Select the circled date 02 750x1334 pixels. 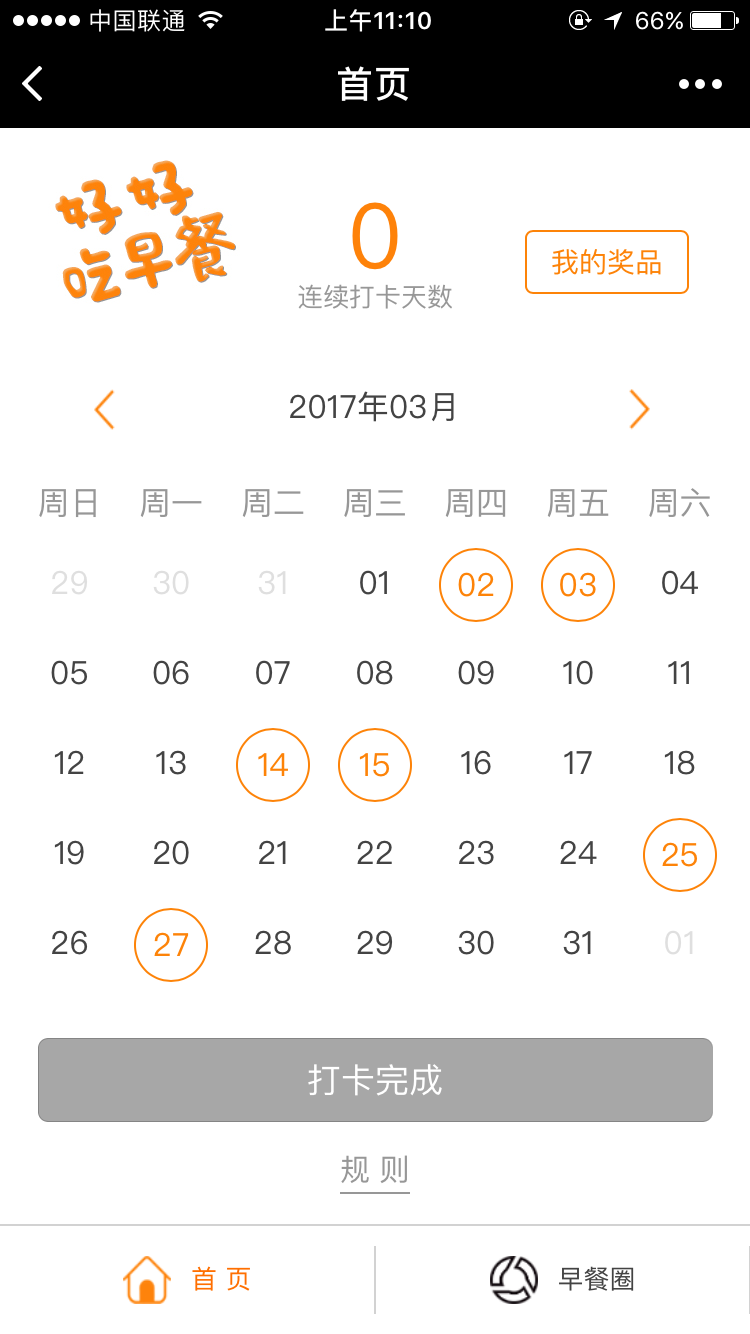point(476,585)
